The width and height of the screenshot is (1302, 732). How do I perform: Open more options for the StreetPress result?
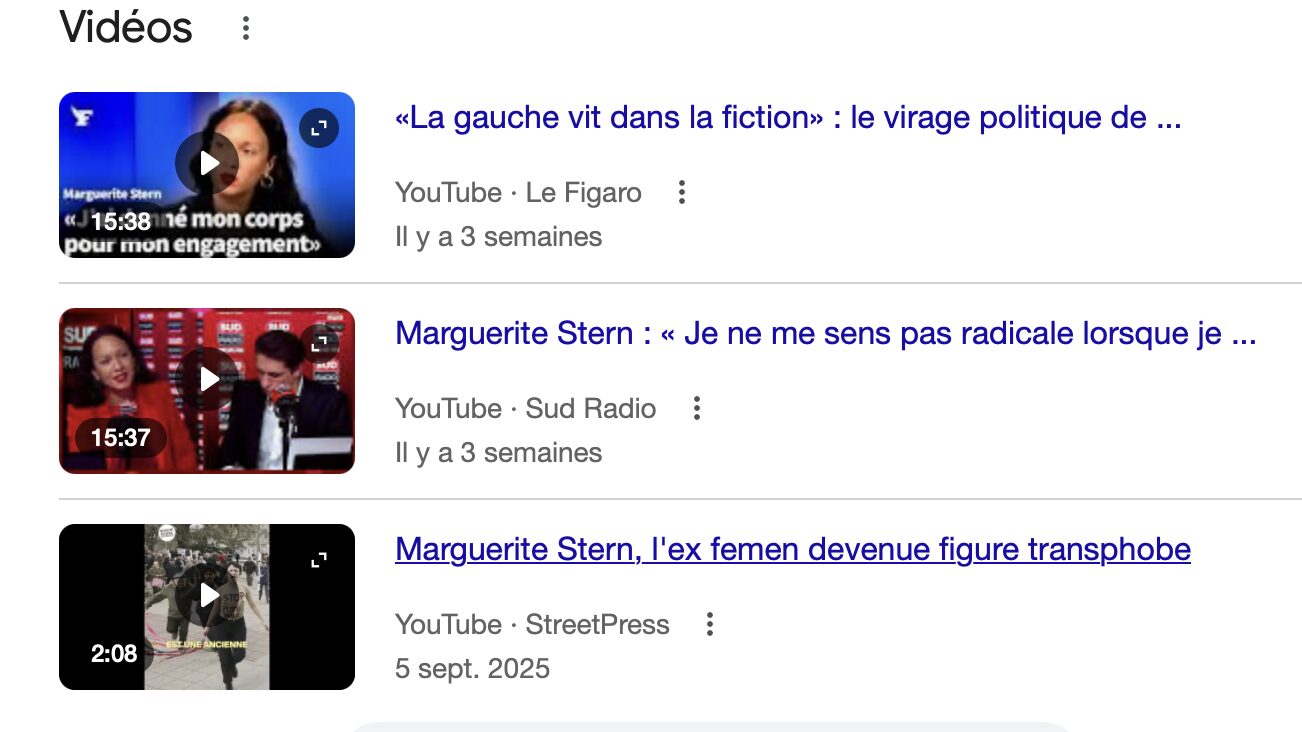(710, 624)
